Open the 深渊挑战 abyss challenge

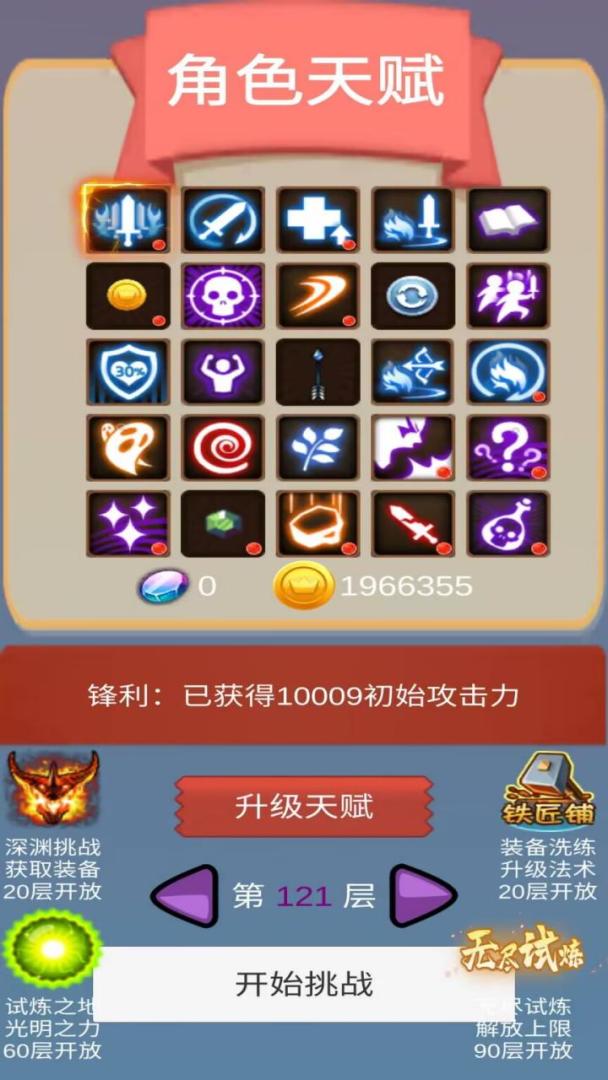click(x=52, y=790)
